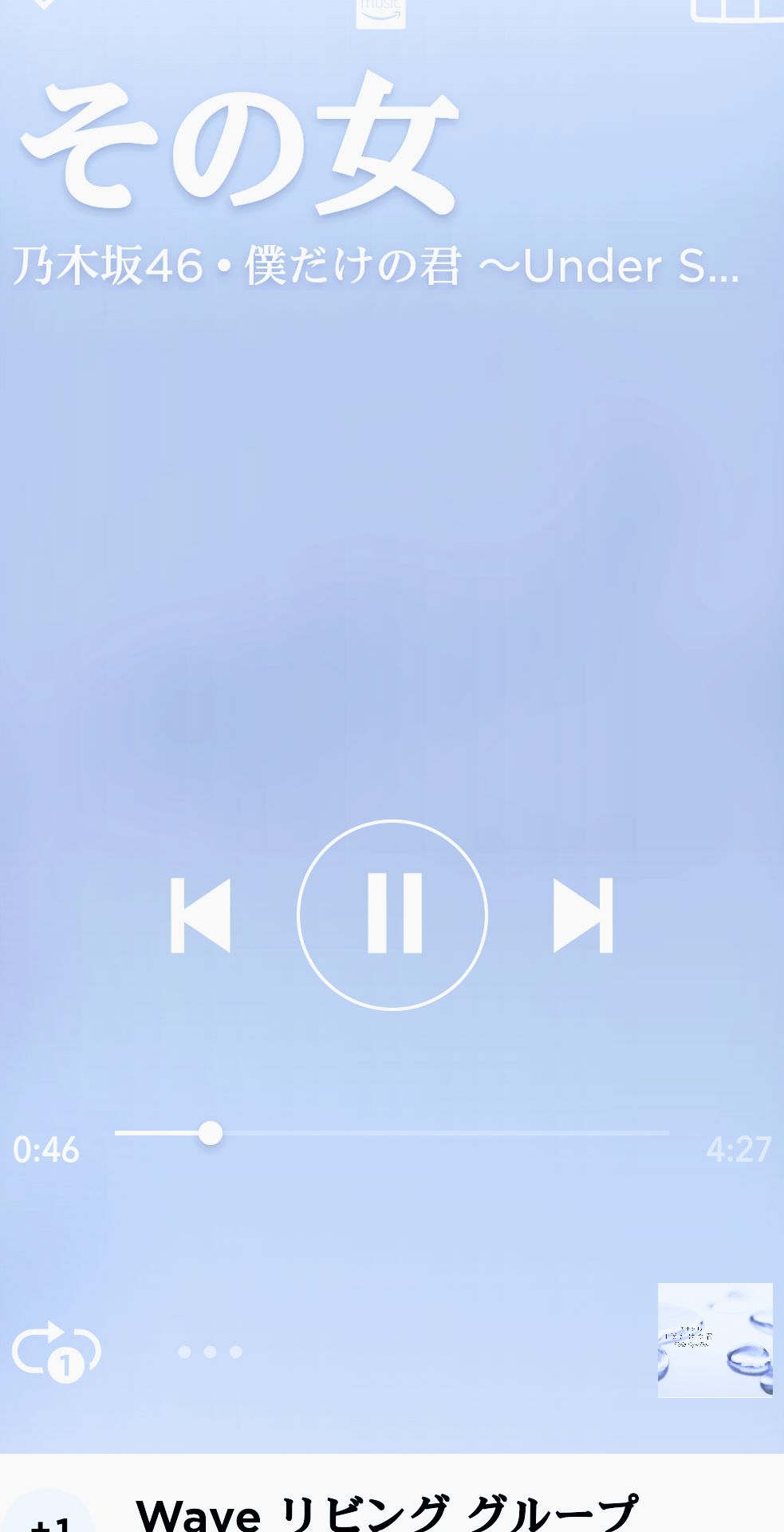Skip to the next track
This screenshot has width=784, height=1532.
[583, 915]
